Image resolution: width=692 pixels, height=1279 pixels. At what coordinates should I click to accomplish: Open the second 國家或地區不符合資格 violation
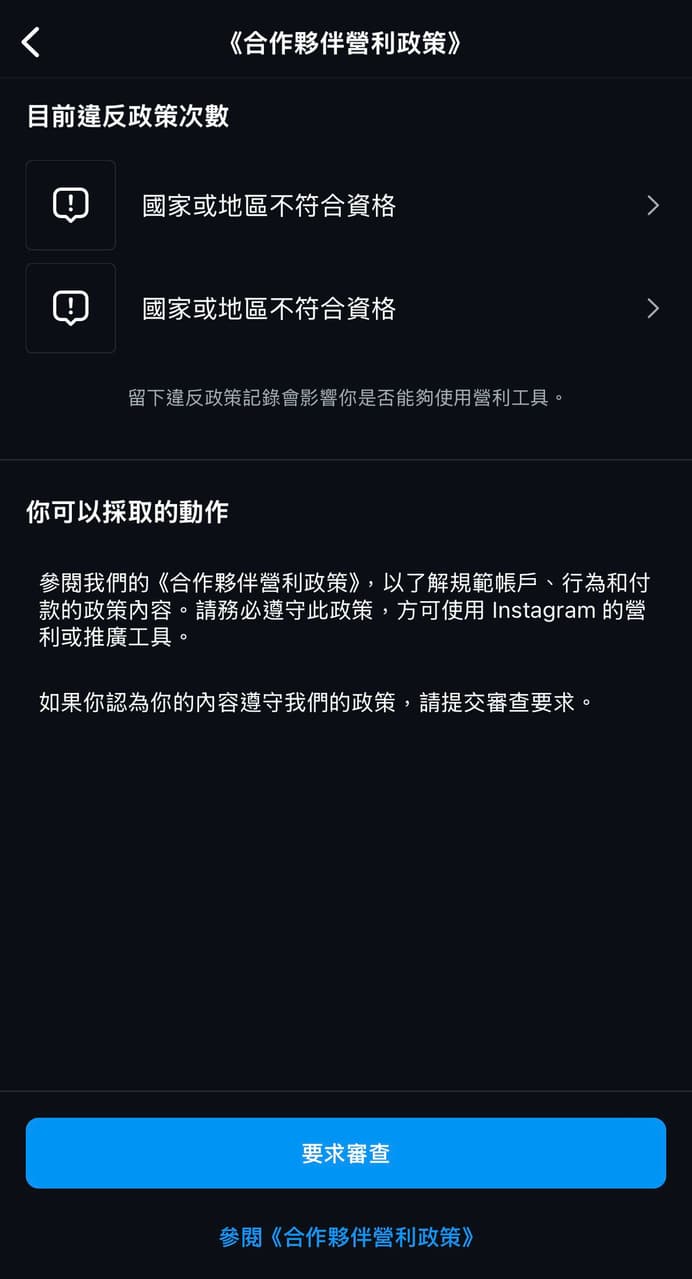tap(345, 308)
